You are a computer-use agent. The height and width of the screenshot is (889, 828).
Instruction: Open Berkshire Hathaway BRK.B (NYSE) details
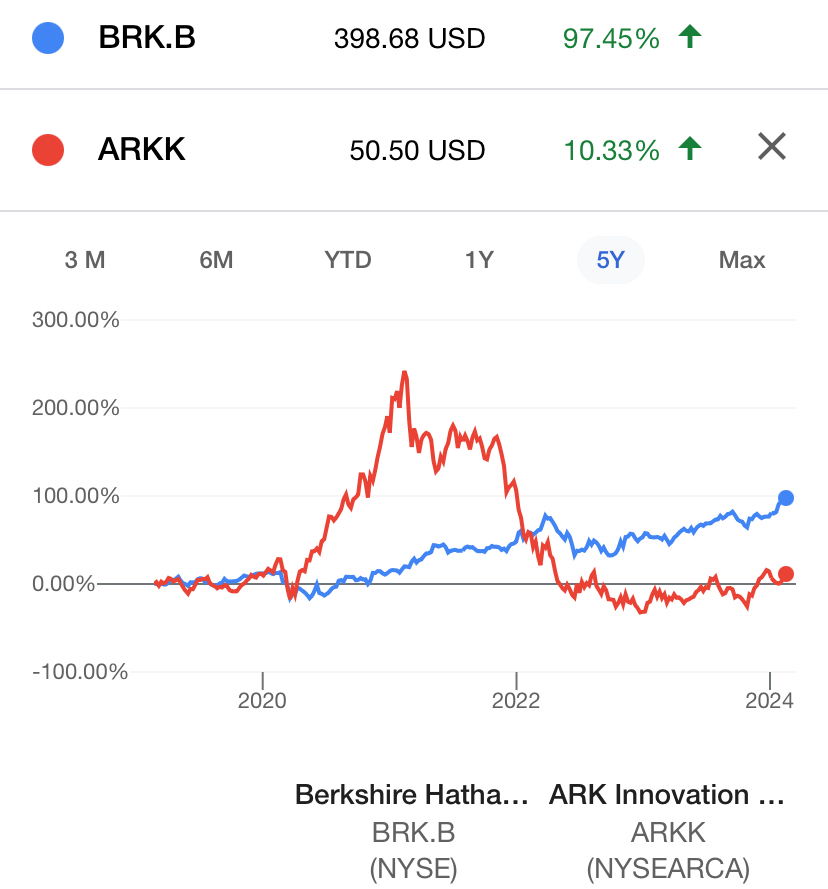point(413,831)
